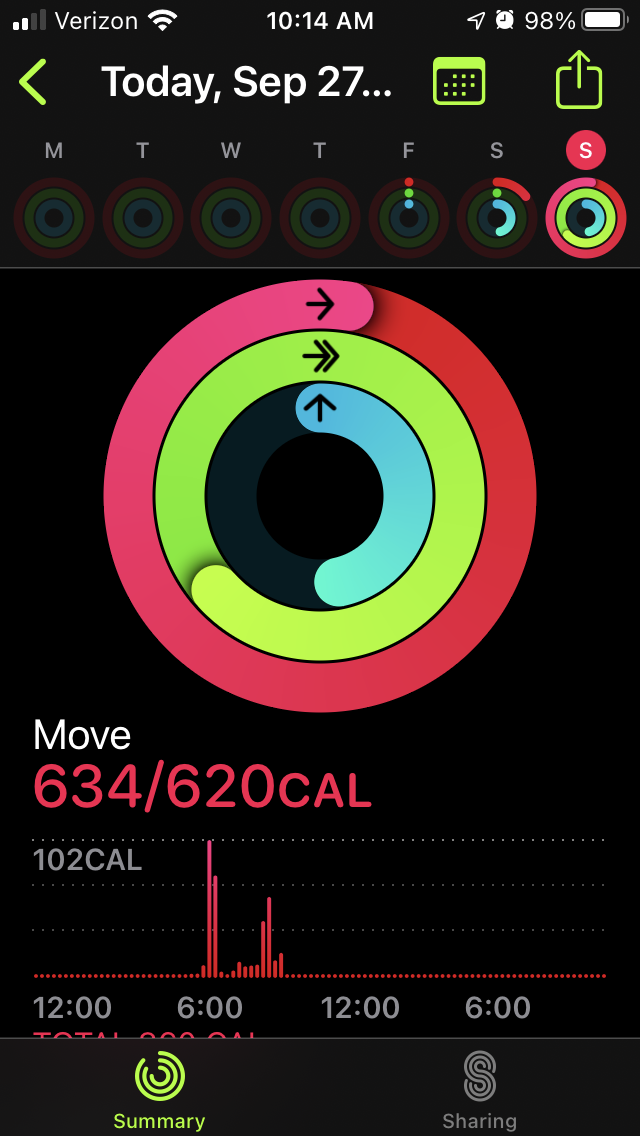
Task: Select Tuesday's activity rings
Action: 143,217
